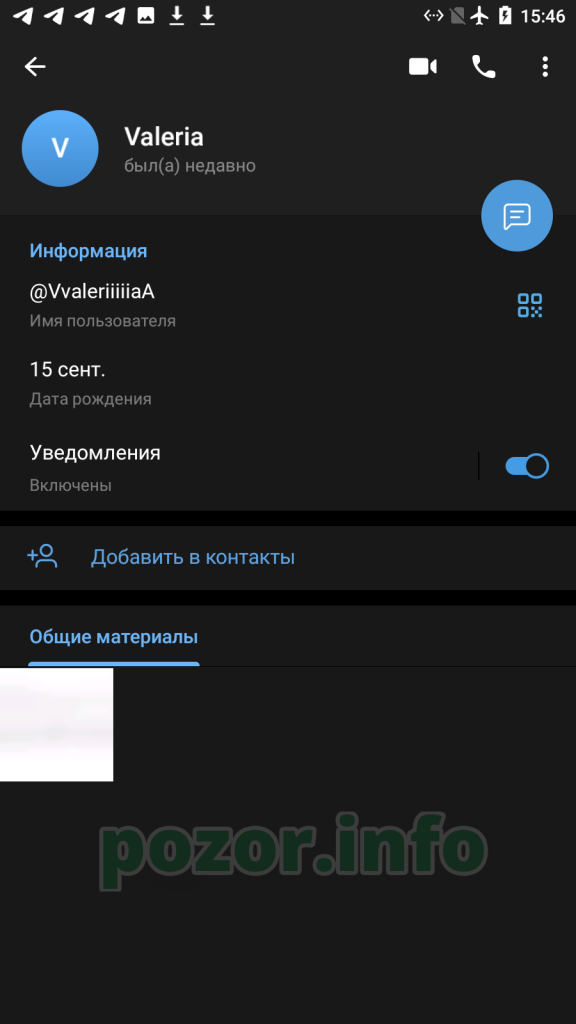Open the chat with the message button

[x=517, y=216]
